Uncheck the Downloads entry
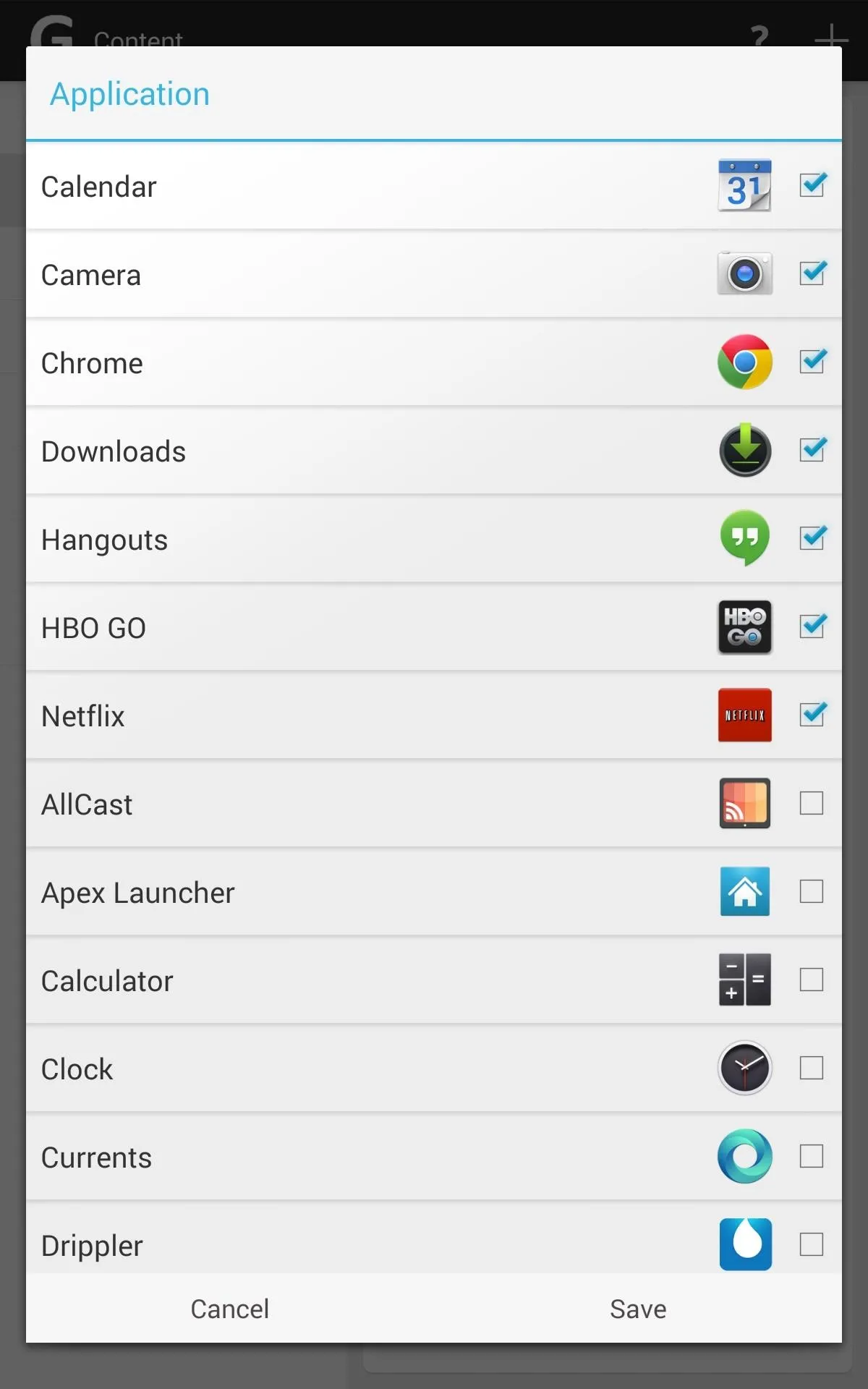Image resolution: width=868 pixels, height=1389 pixels. point(812,450)
